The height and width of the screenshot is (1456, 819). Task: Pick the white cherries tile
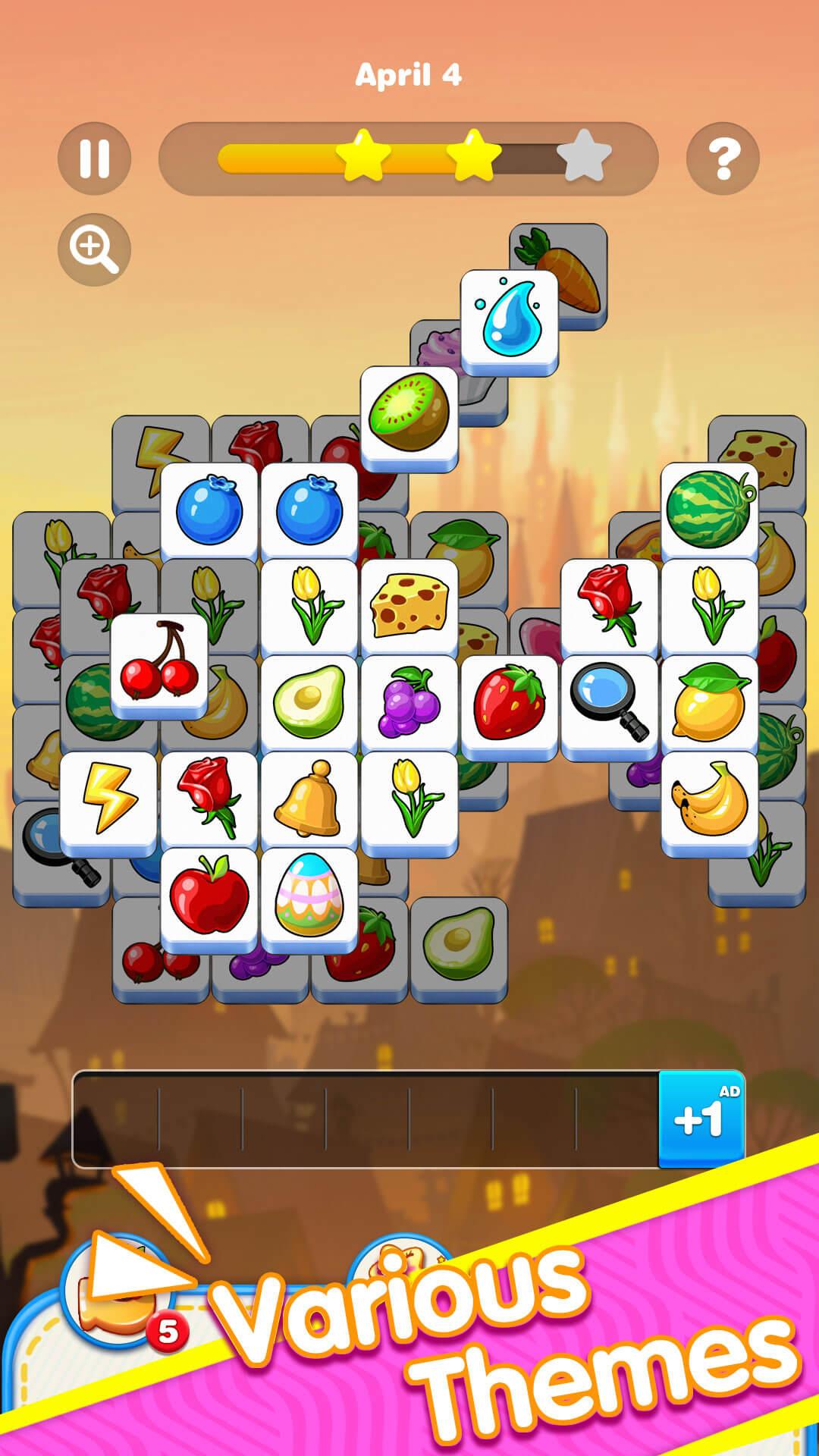[159, 665]
